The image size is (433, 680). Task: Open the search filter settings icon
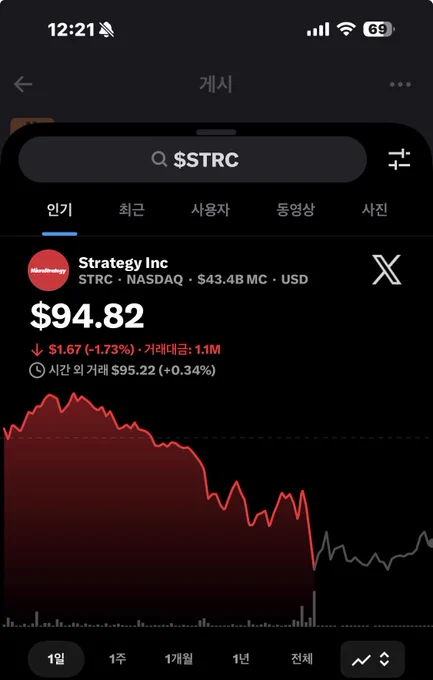(399, 160)
